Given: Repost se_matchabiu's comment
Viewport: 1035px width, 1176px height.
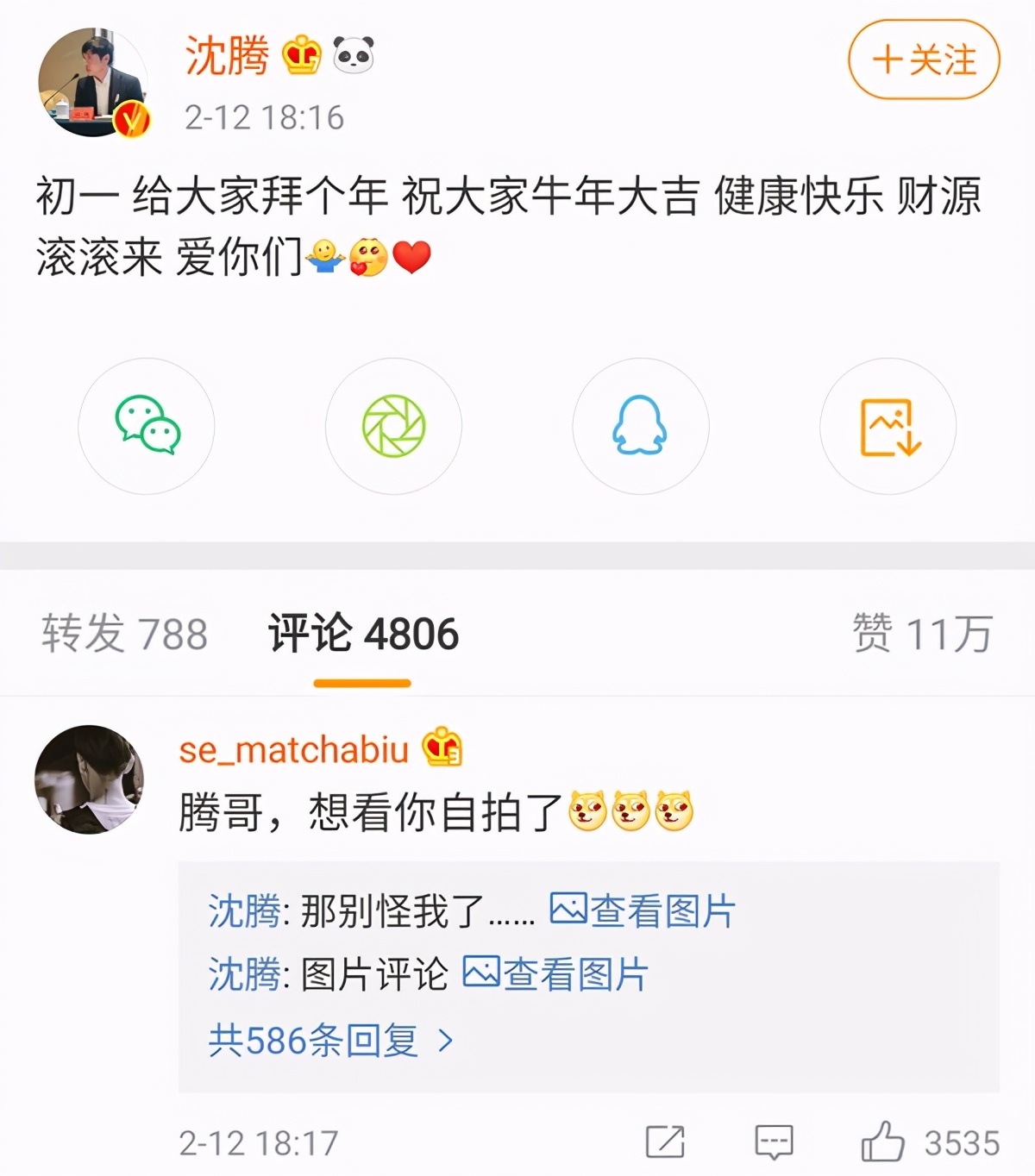Looking at the screenshot, I should pos(665,1143).
